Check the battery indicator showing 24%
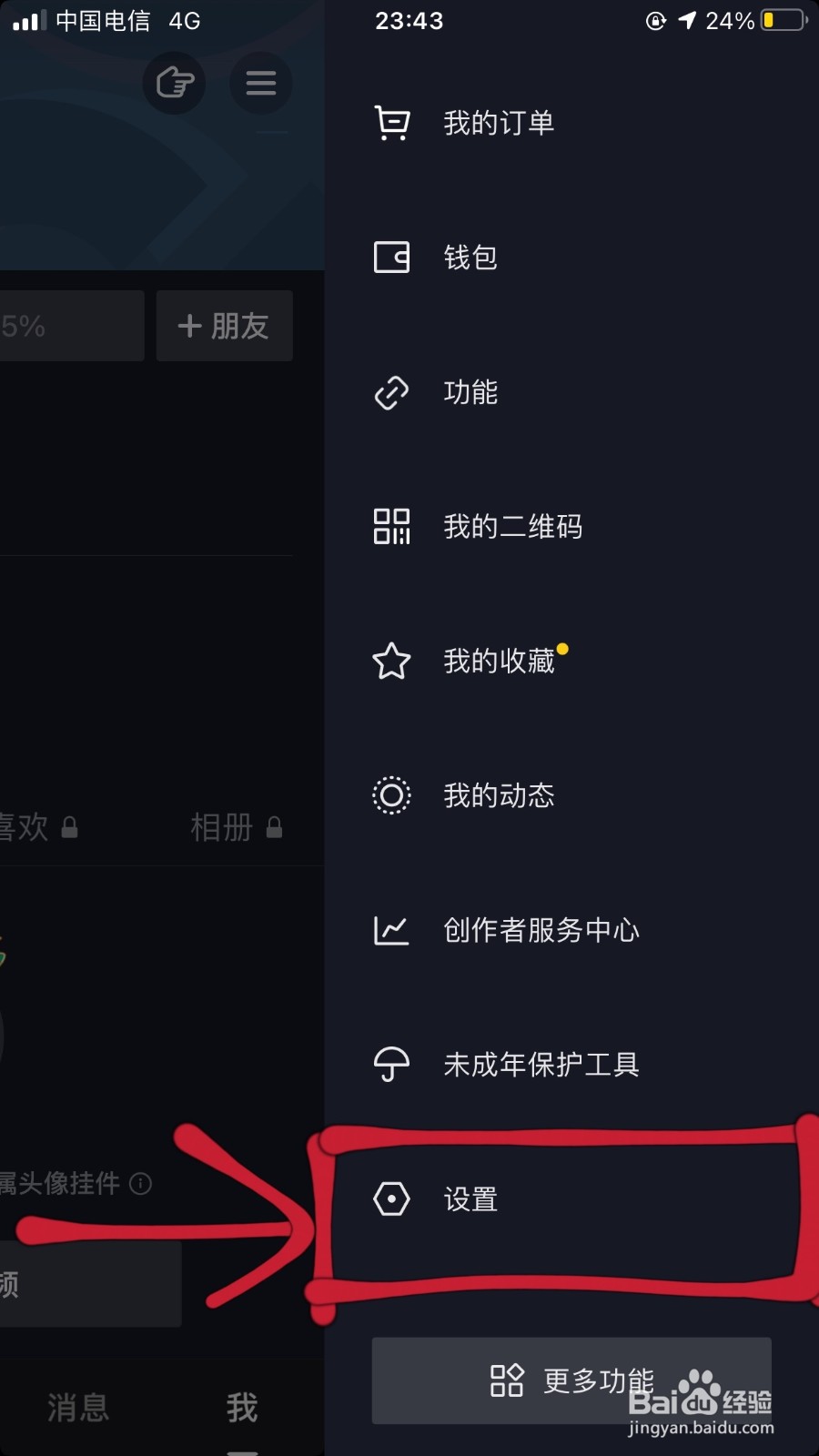819x1456 pixels. pos(769,20)
